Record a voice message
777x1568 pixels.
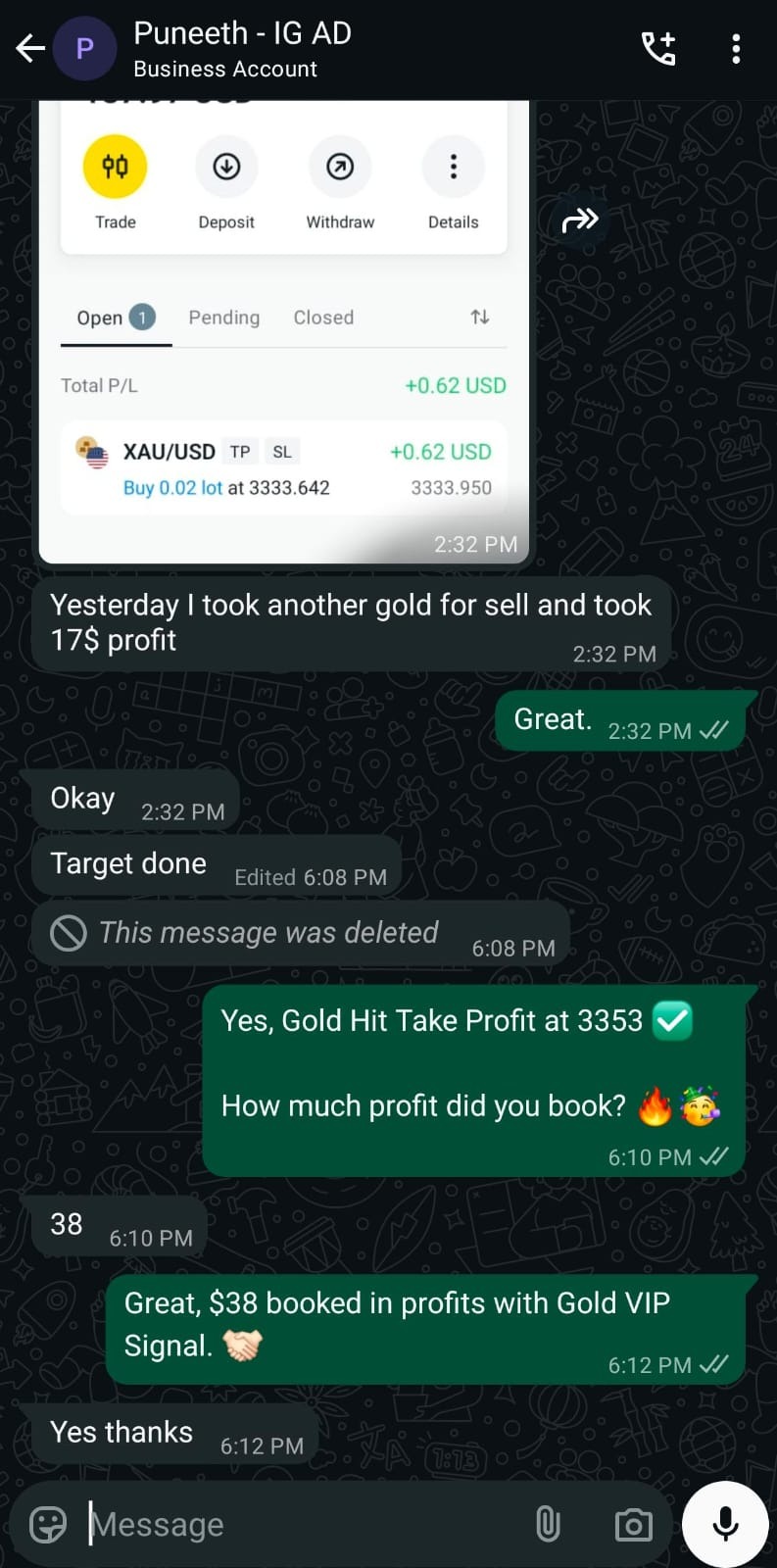[x=725, y=1525]
